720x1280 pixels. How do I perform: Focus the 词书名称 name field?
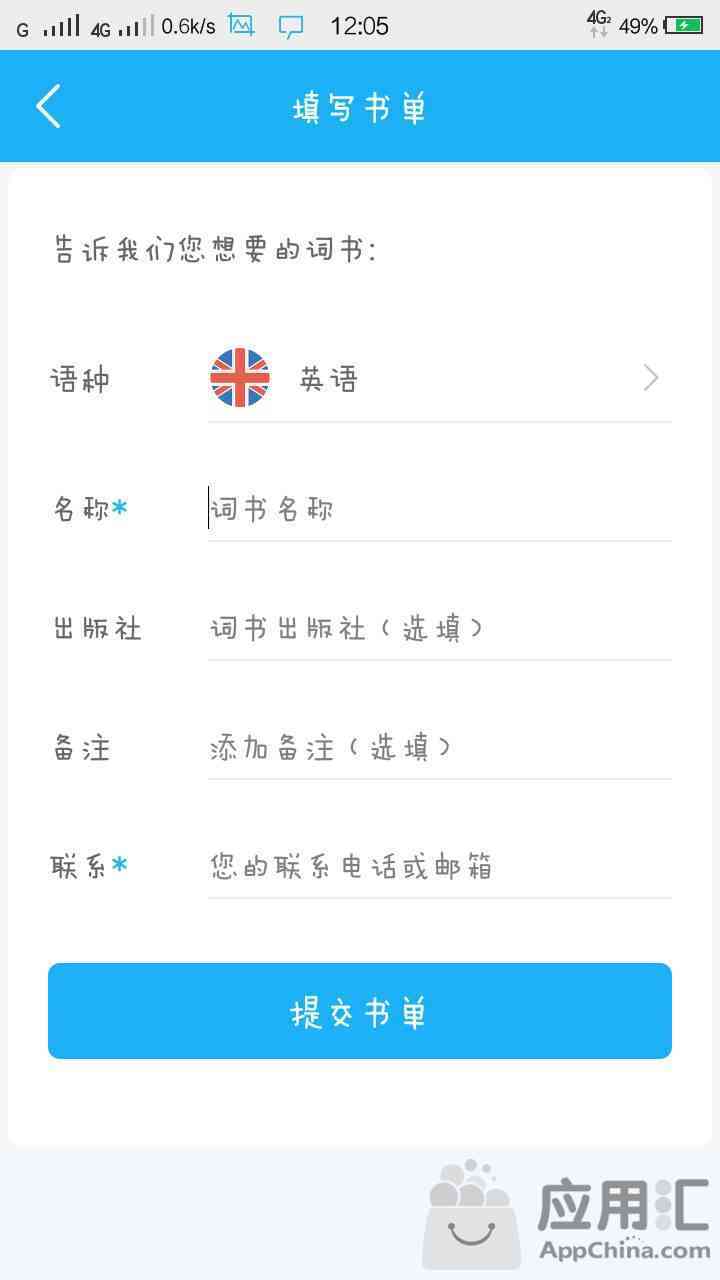coord(440,509)
